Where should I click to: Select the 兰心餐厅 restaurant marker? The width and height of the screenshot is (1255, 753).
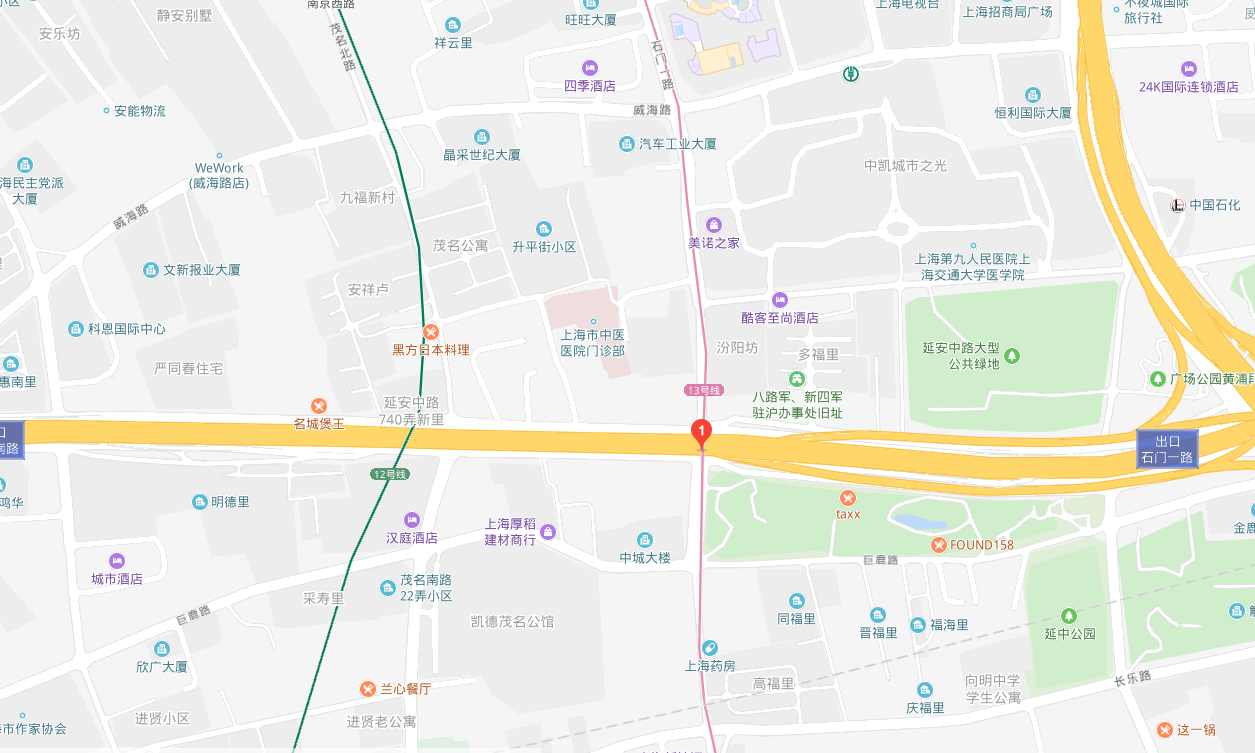click(x=368, y=689)
